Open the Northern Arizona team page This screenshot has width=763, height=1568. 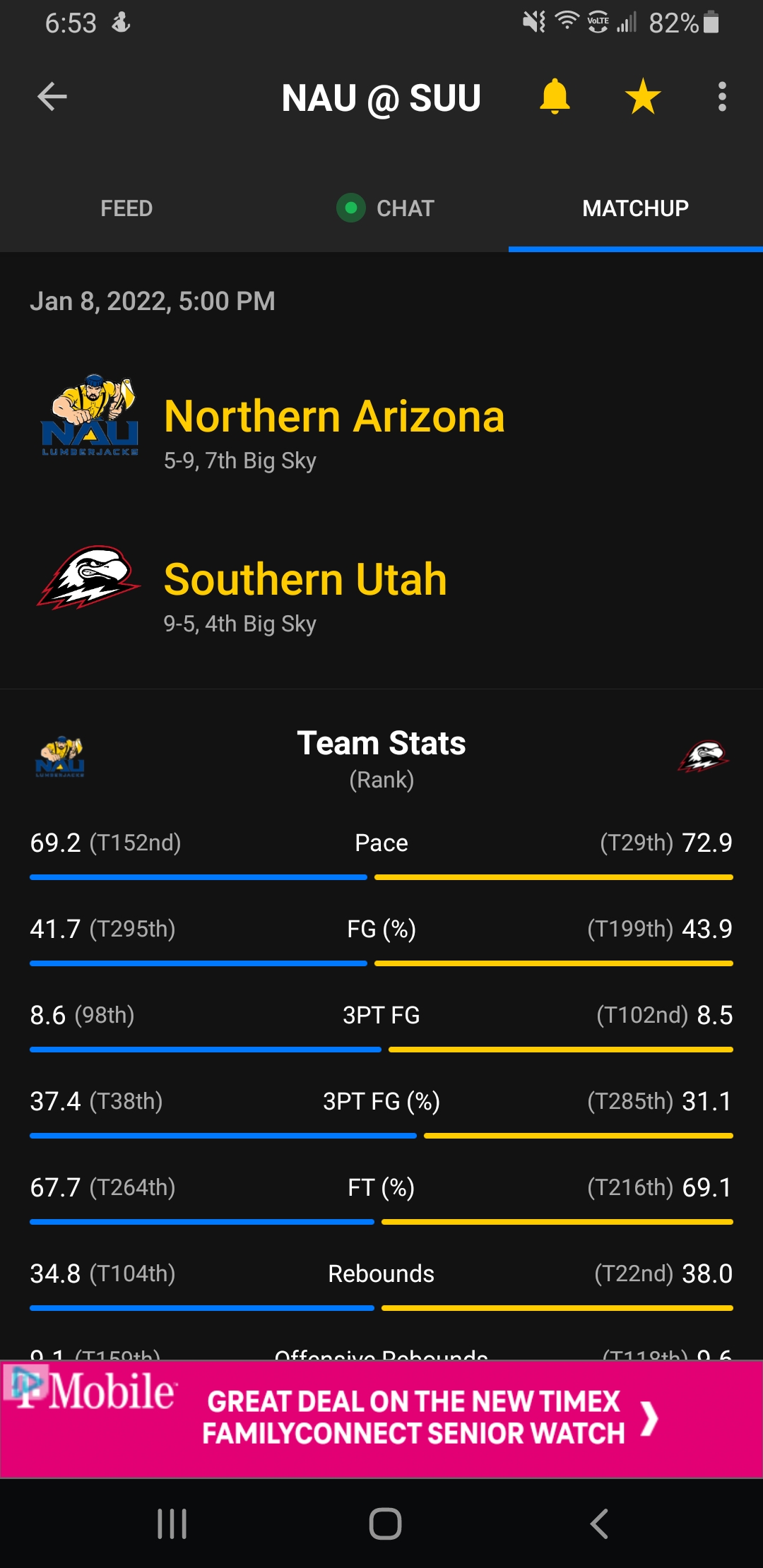click(333, 417)
